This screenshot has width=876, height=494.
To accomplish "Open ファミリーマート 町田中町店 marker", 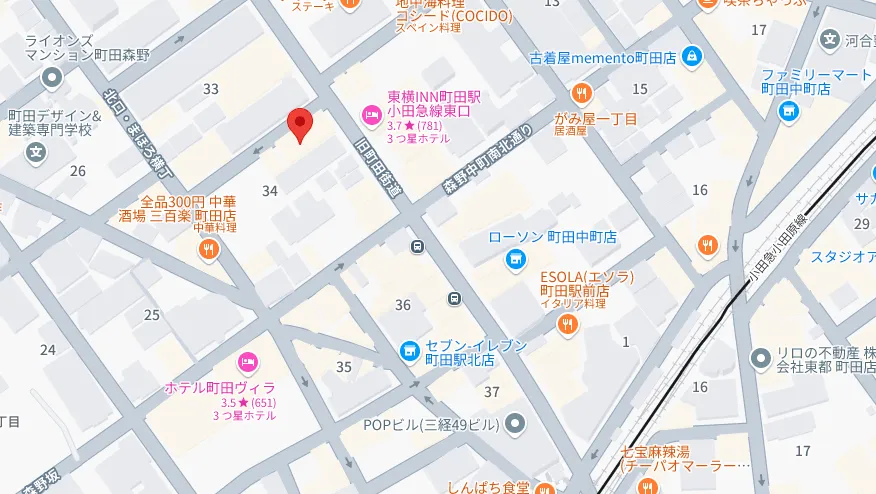I will pos(790,109).
